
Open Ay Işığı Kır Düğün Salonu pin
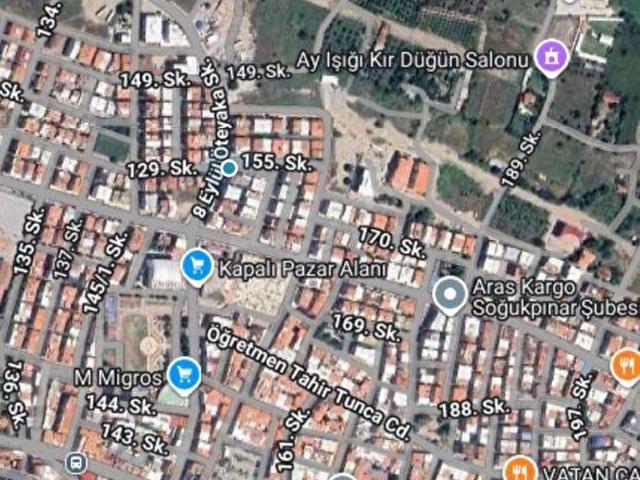(549, 56)
